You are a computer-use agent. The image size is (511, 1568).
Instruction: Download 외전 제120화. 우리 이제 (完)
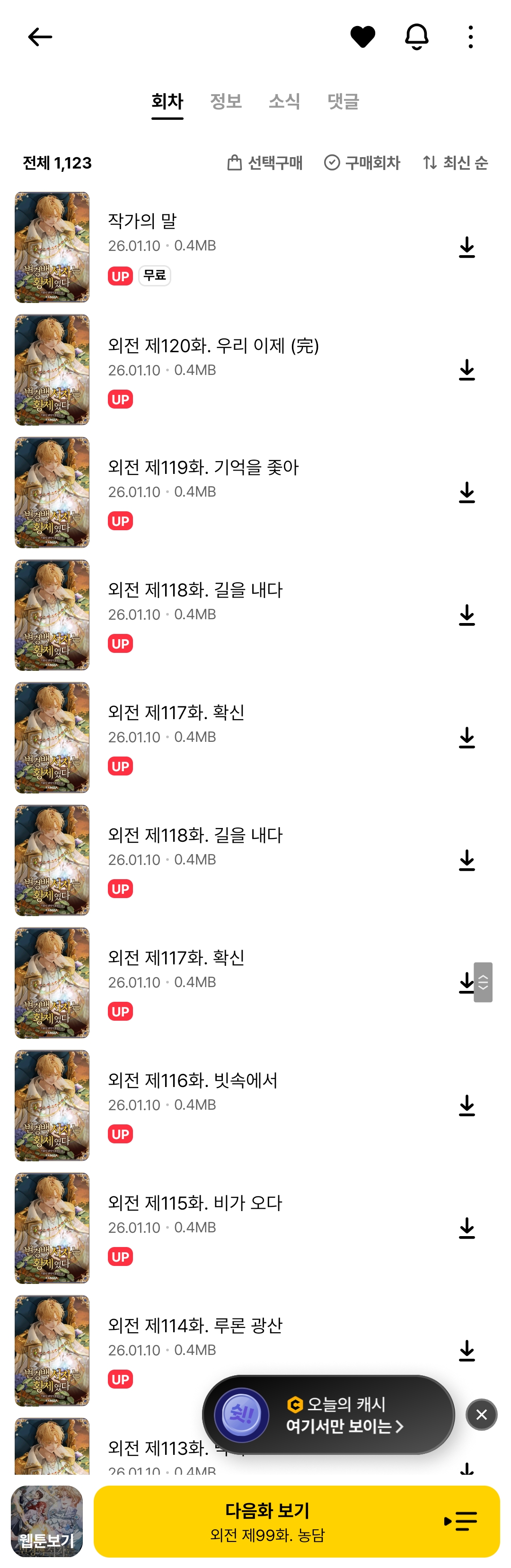click(467, 370)
